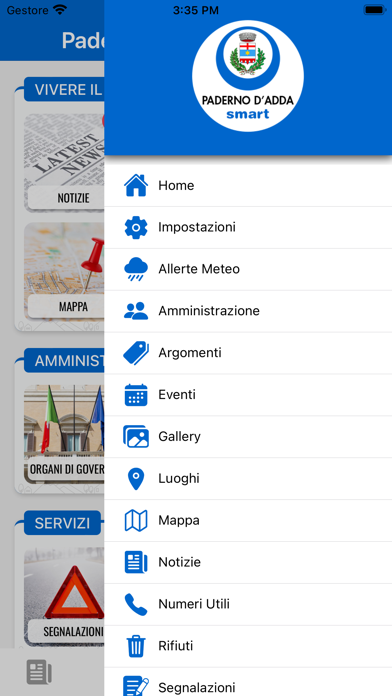Open Segnalazioni from the drawer list
This screenshot has width=392, height=696.
point(248,682)
